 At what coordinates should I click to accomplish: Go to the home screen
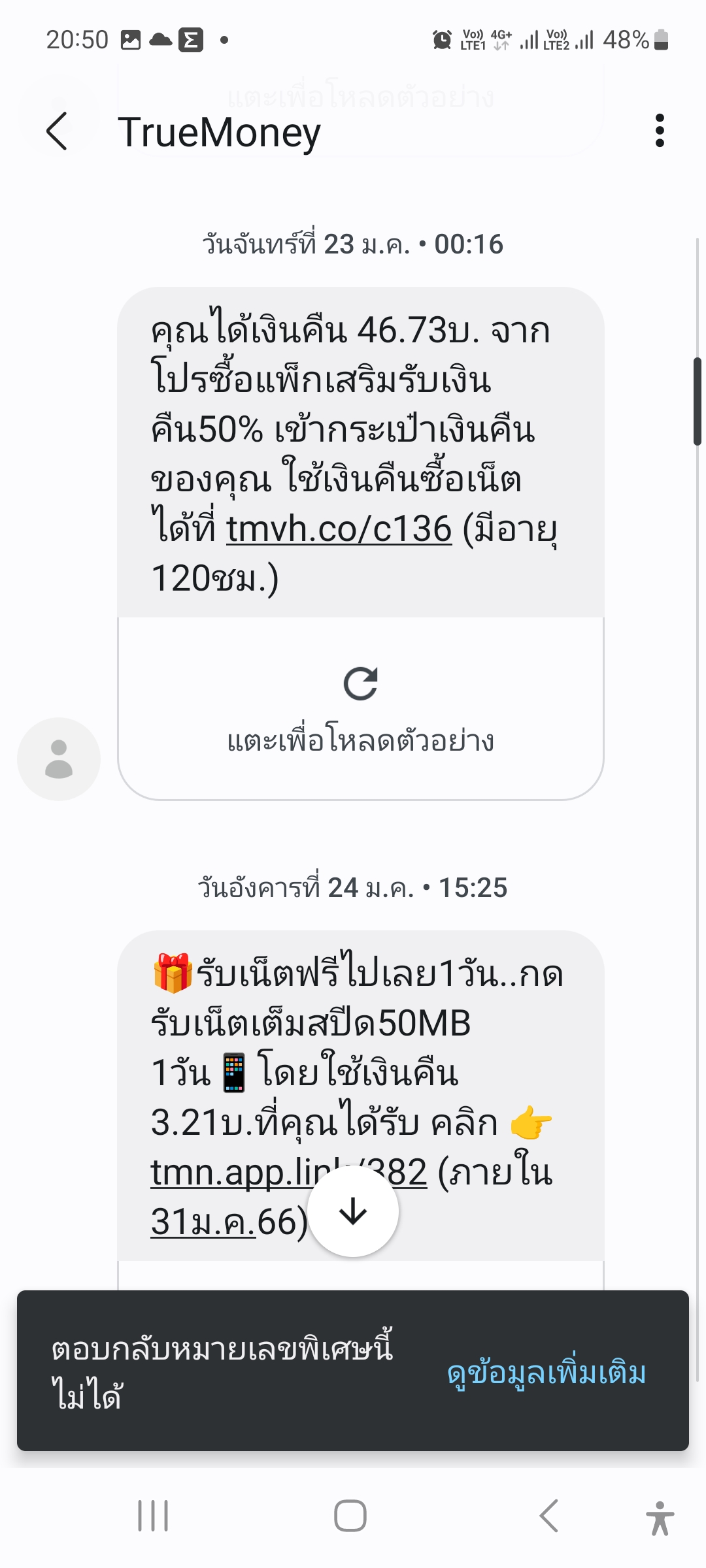[x=350, y=1516]
